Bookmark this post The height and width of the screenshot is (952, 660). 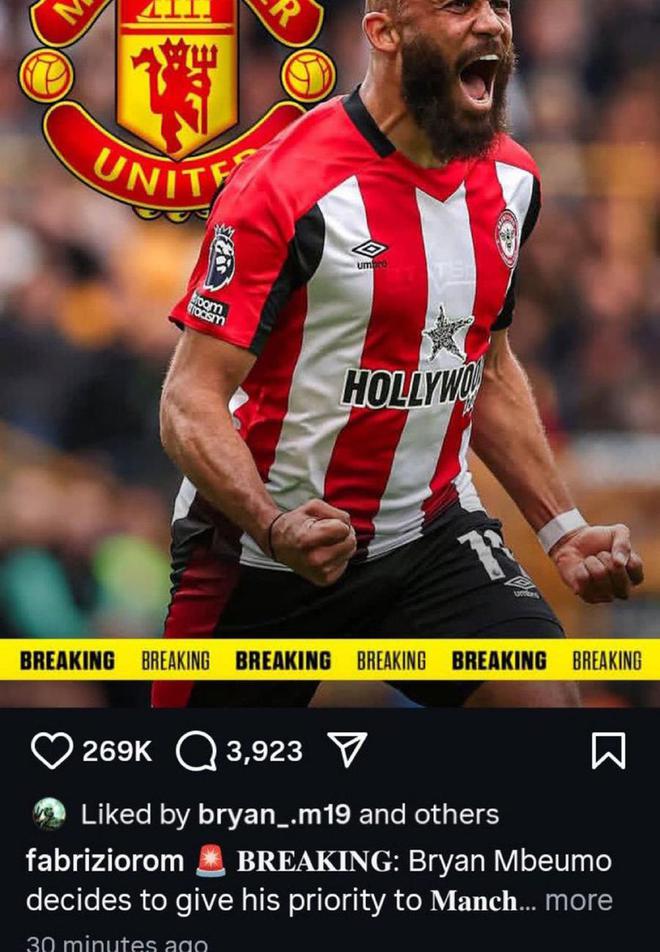[607, 751]
